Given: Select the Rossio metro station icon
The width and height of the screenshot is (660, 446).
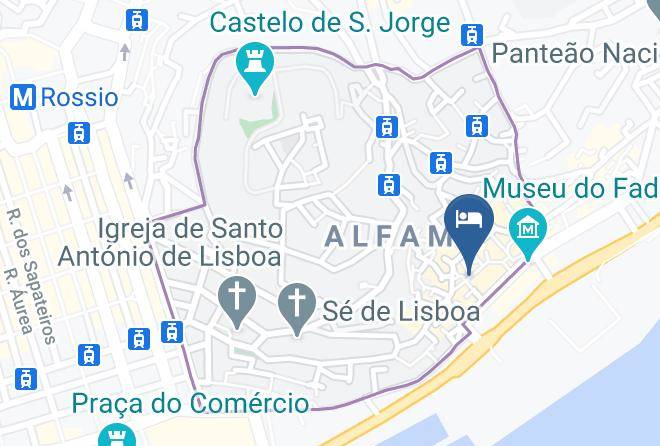Looking at the screenshot, I should click(23, 97).
